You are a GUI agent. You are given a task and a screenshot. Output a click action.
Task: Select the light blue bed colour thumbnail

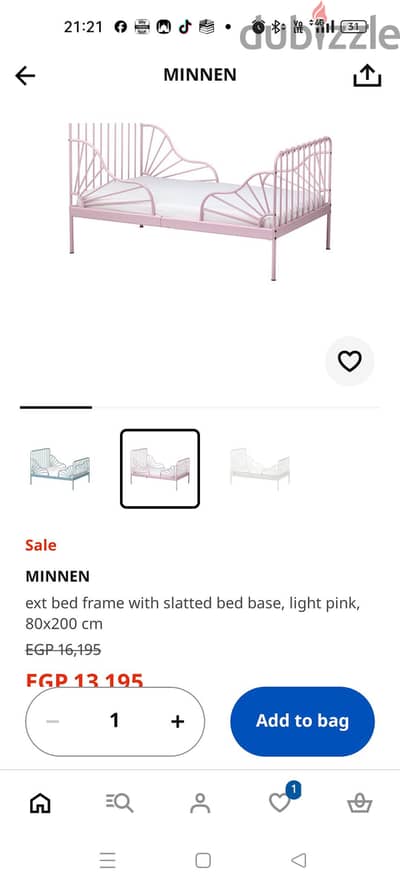tap(59, 468)
